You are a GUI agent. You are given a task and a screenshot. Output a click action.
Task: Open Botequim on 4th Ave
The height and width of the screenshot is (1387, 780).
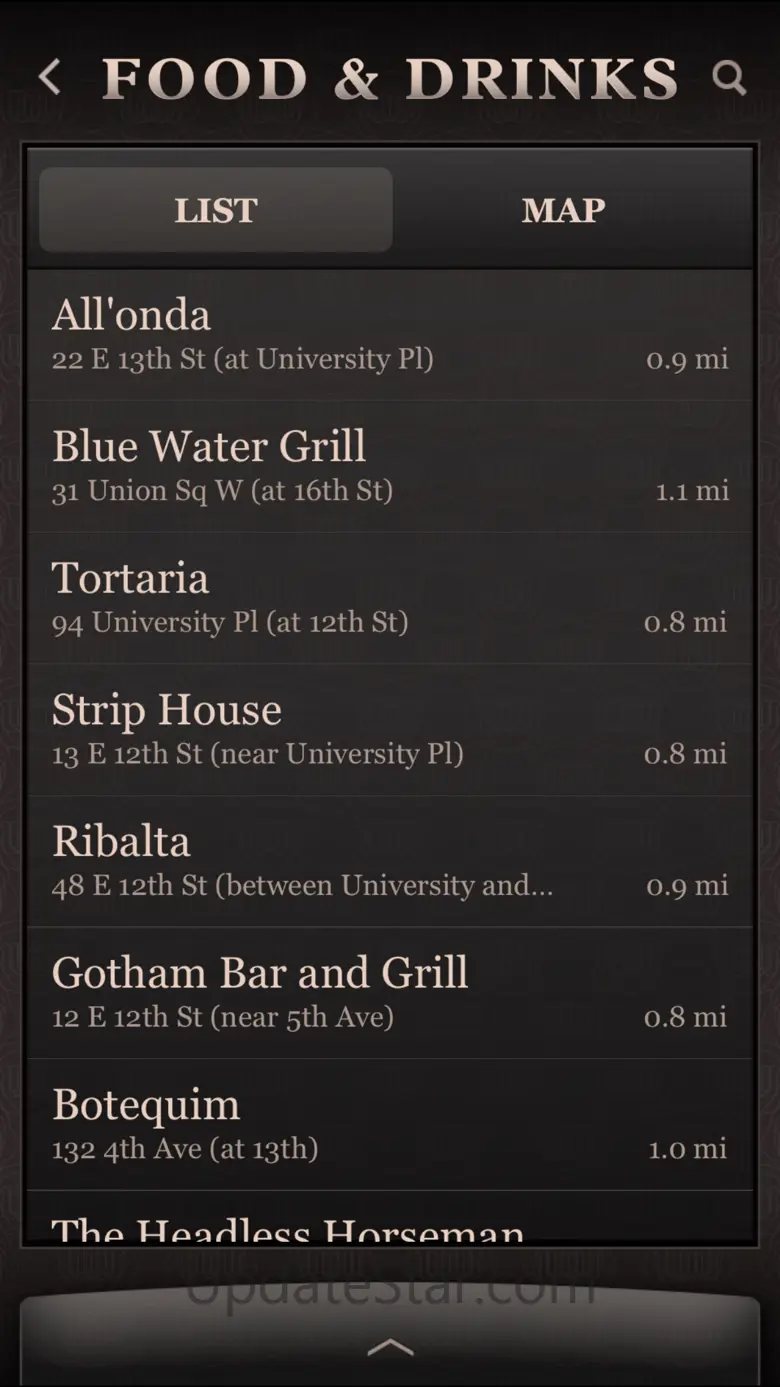[390, 1125]
